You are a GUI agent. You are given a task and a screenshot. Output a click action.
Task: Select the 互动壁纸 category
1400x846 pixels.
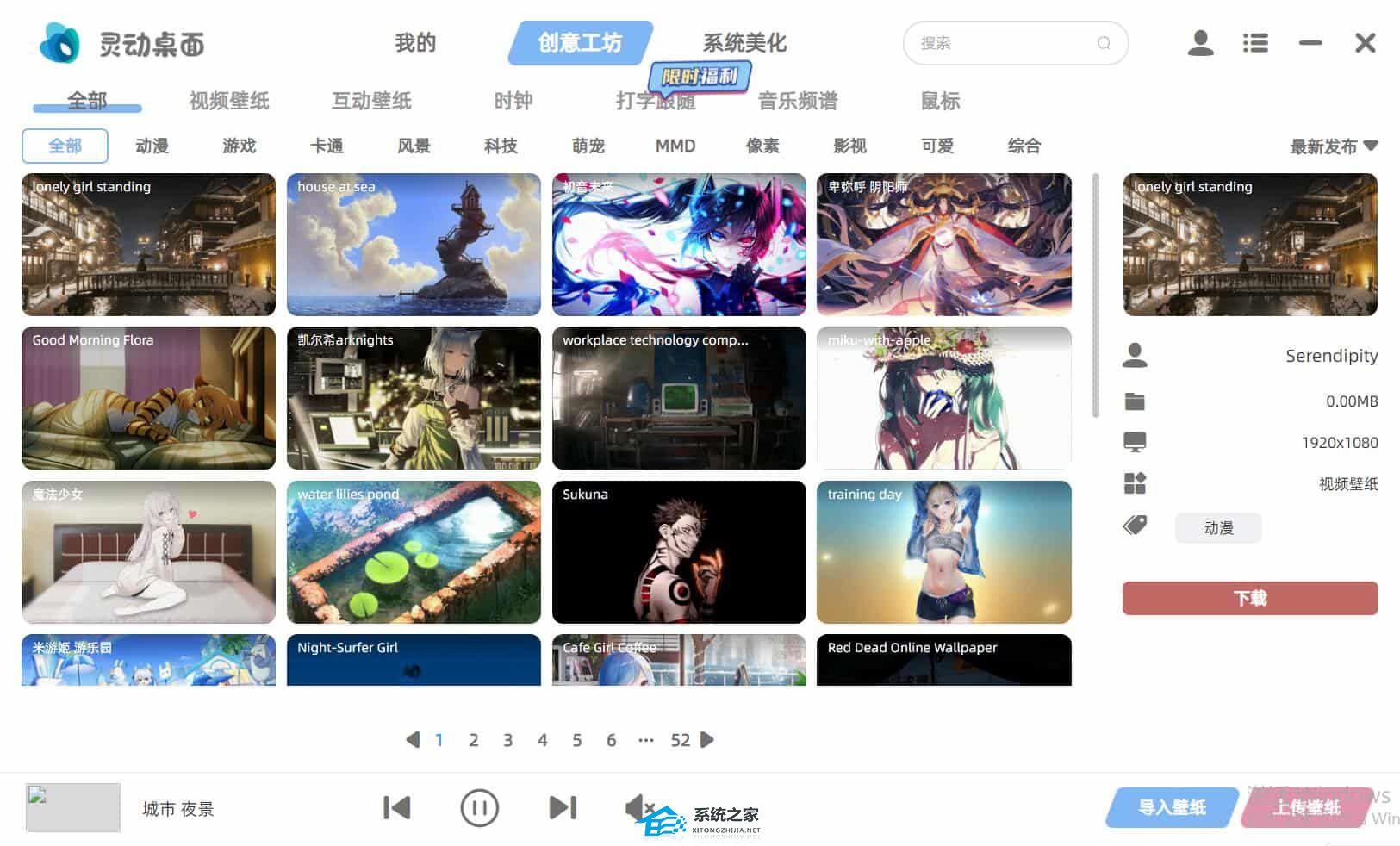371,101
